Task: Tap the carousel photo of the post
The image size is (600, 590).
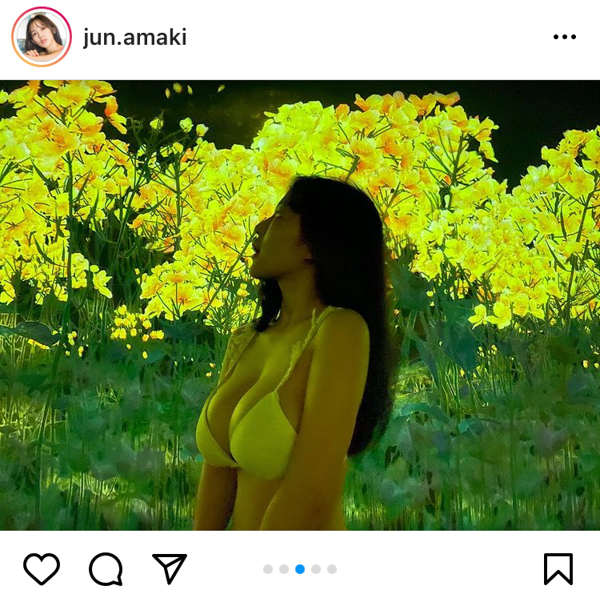Action: (300, 305)
